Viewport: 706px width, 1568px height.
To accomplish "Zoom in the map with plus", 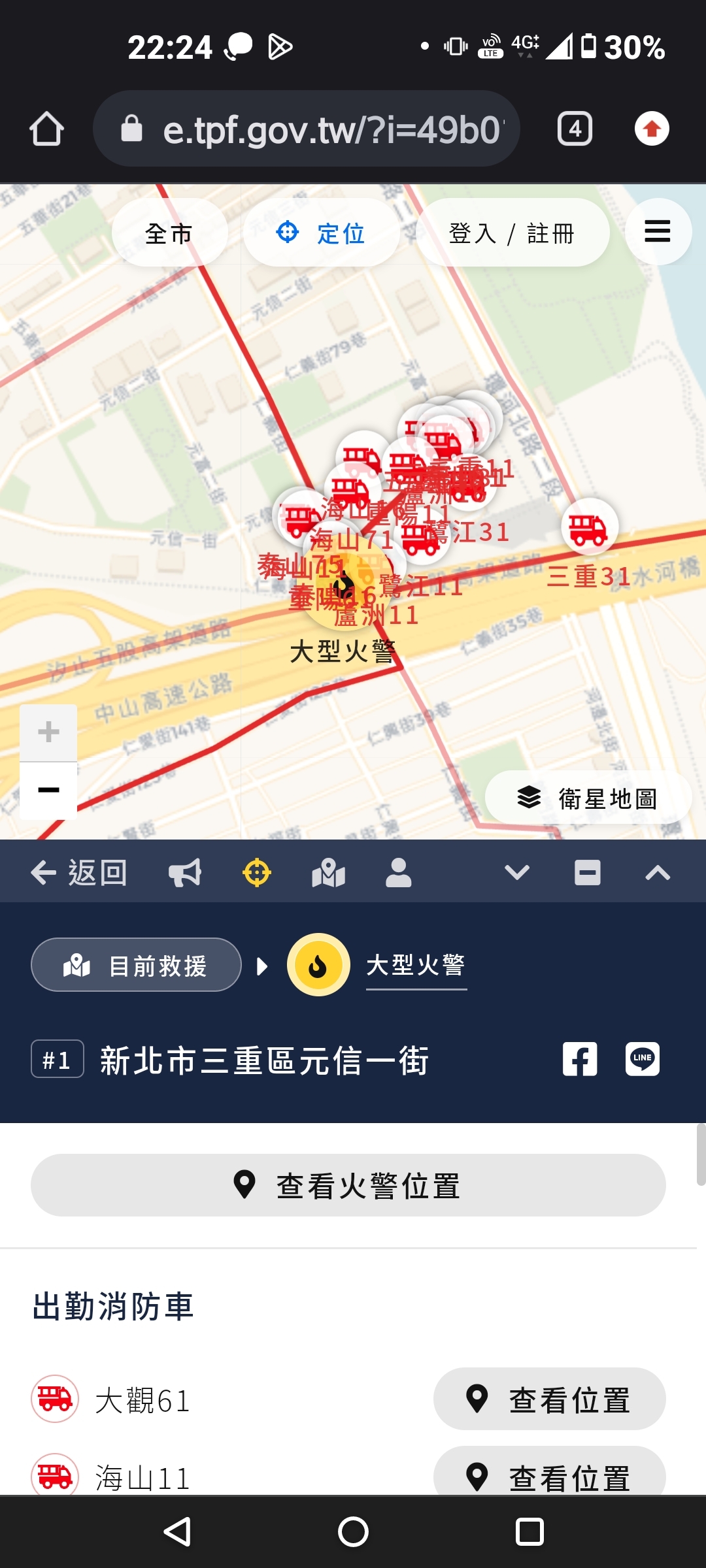I will (x=48, y=732).
